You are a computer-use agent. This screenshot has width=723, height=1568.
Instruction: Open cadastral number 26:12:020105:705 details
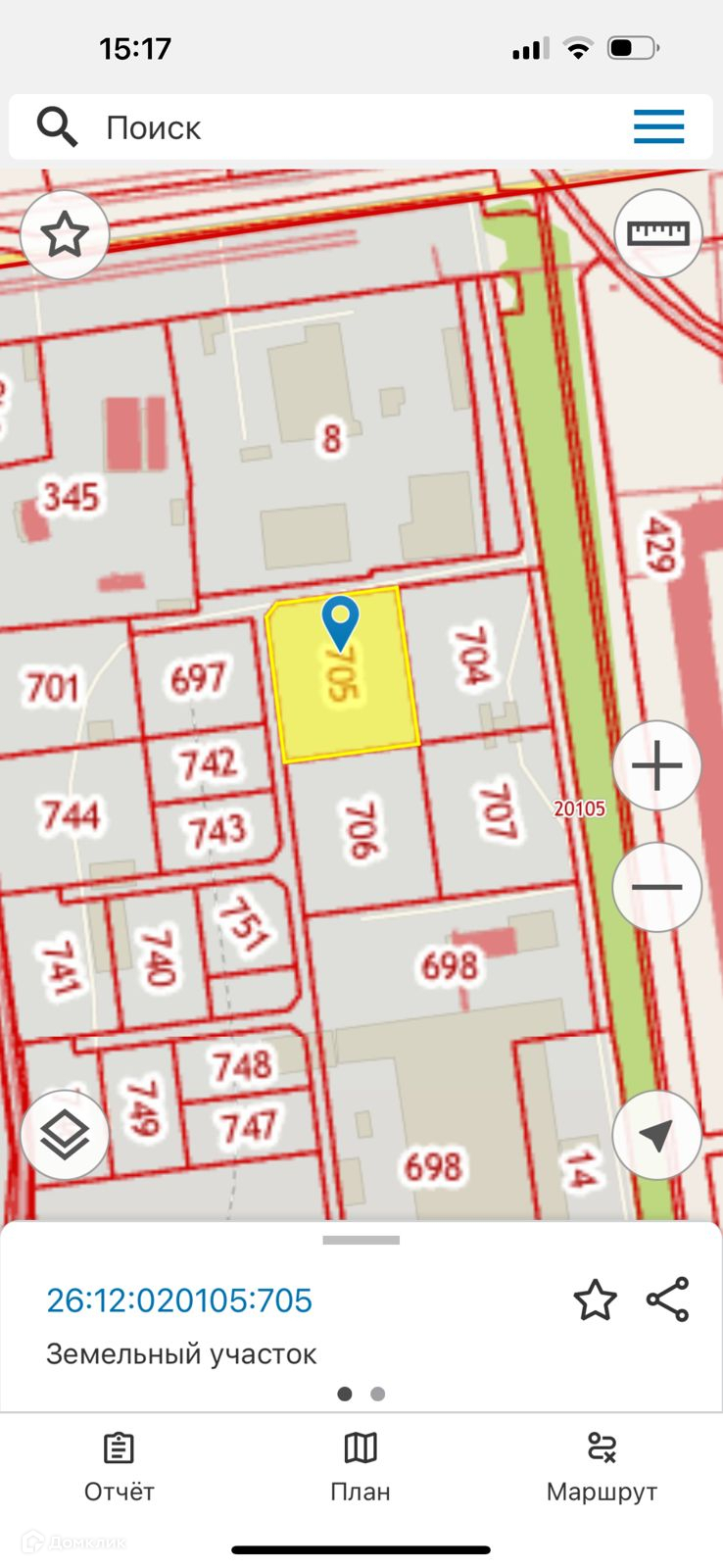pyautogui.click(x=179, y=1300)
